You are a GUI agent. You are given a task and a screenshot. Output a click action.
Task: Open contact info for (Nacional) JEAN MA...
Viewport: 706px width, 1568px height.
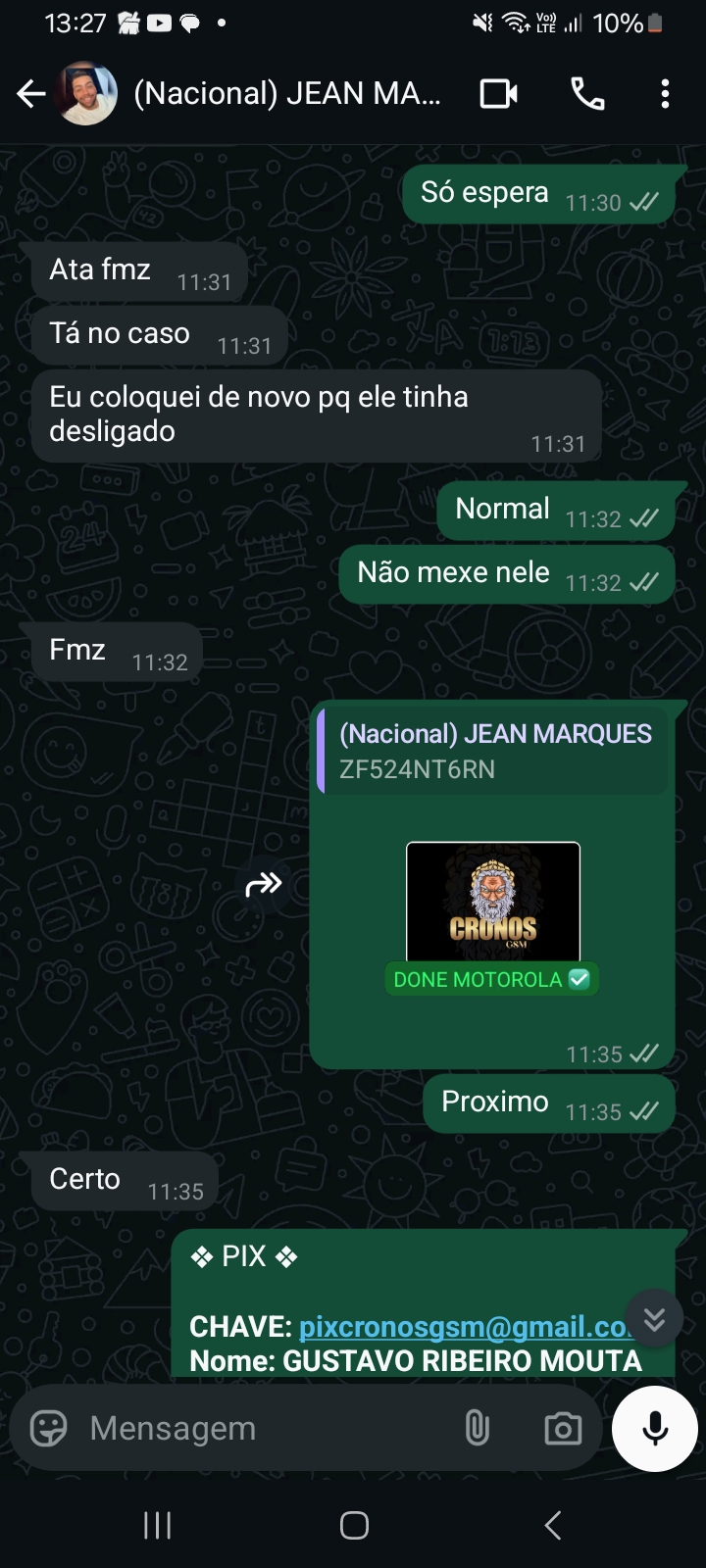[287, 94]
